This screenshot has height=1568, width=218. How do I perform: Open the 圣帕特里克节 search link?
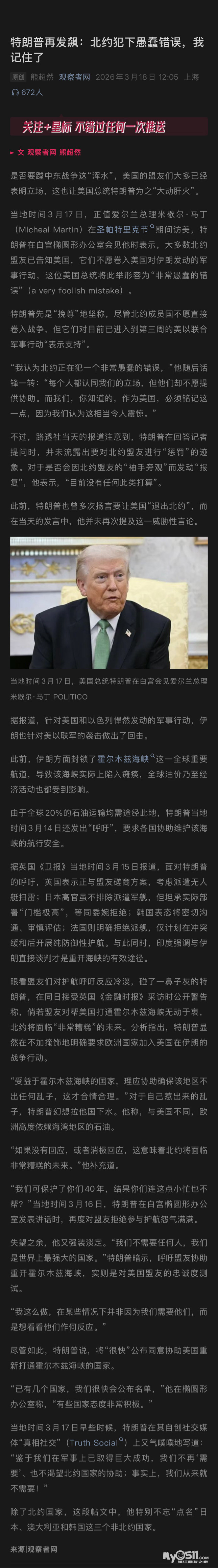(x=126, y=229)
